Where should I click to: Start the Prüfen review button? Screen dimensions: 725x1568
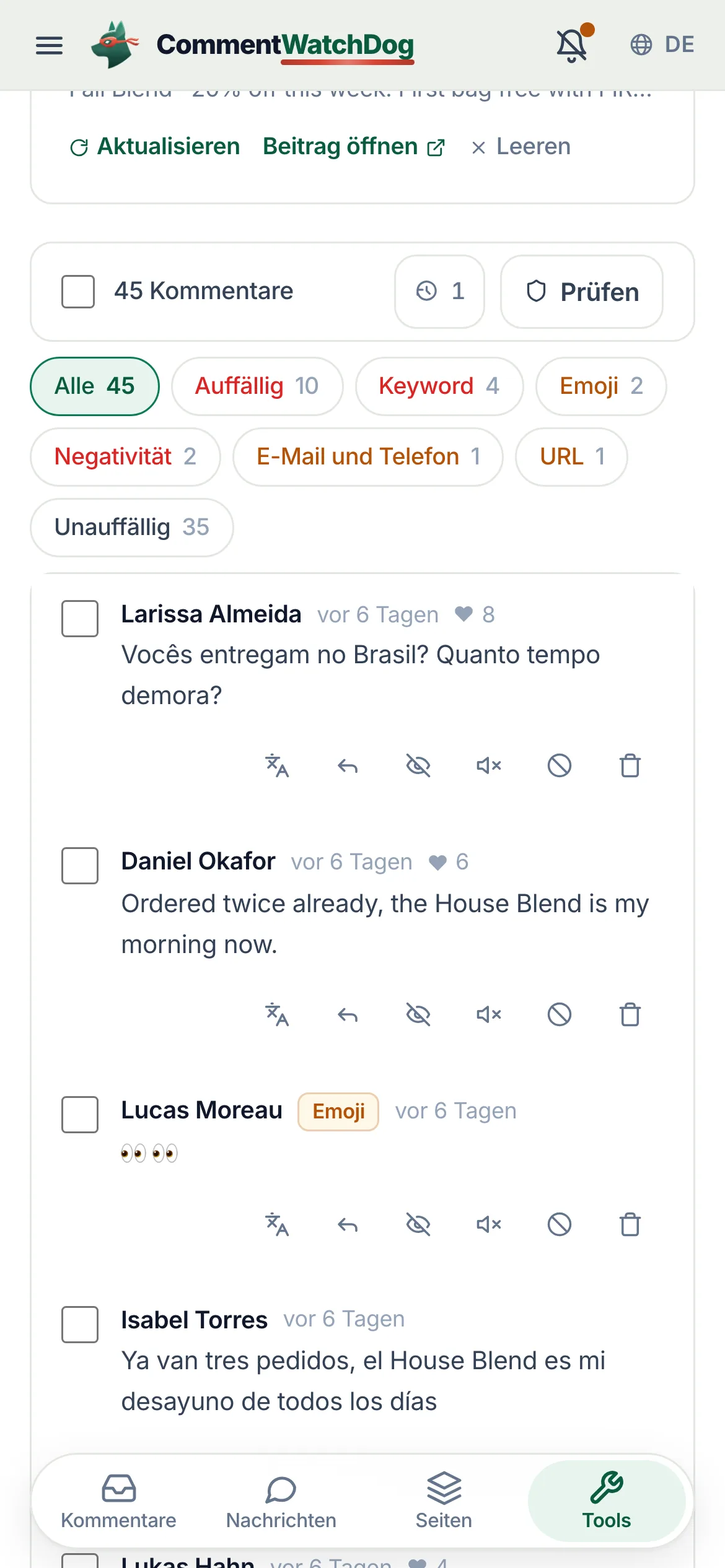[x=582, y=292]
